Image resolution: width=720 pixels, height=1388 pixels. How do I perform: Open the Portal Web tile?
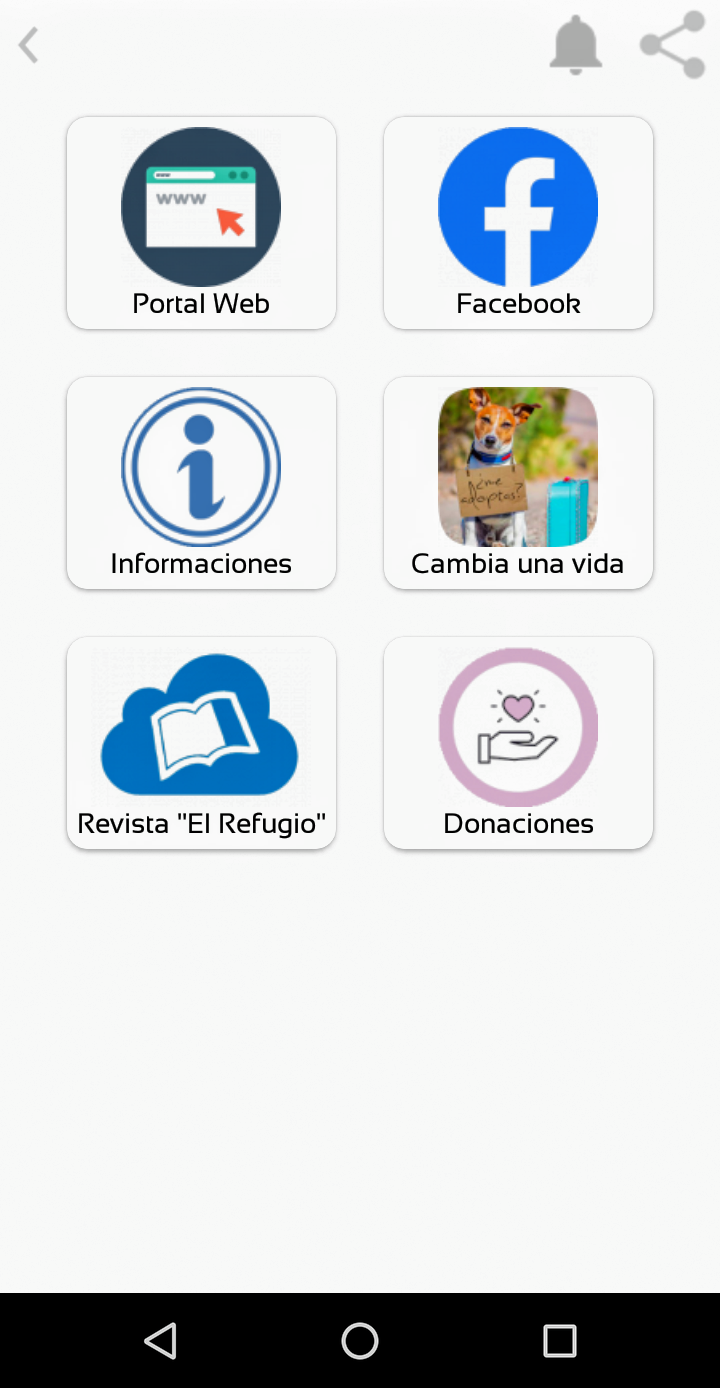click(201, 223)
